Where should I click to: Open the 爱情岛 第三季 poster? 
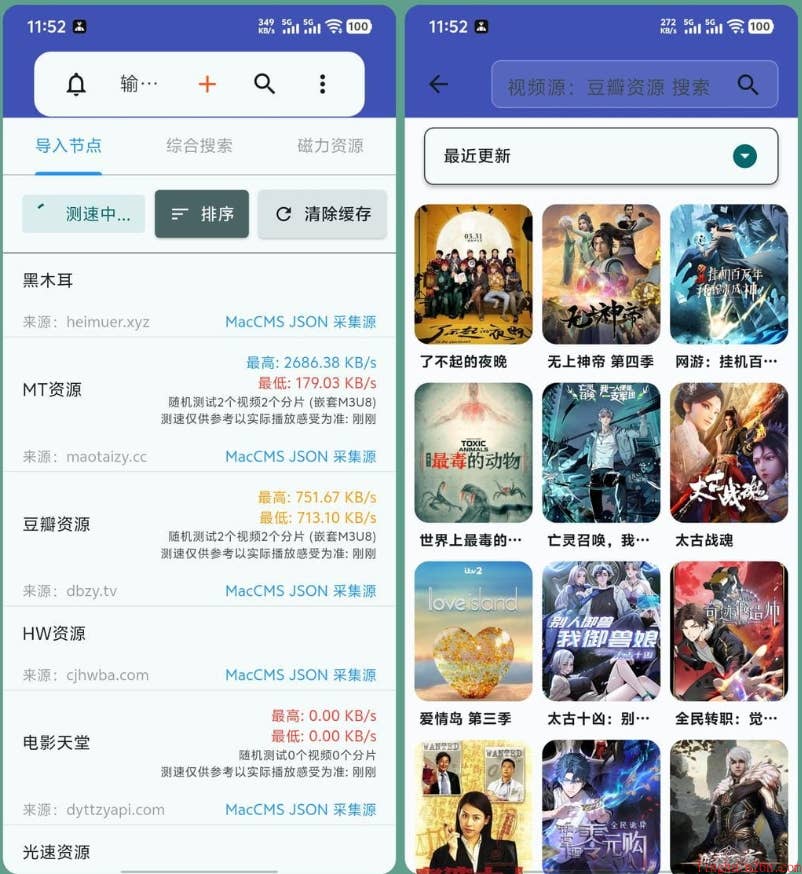coord(473,630)
